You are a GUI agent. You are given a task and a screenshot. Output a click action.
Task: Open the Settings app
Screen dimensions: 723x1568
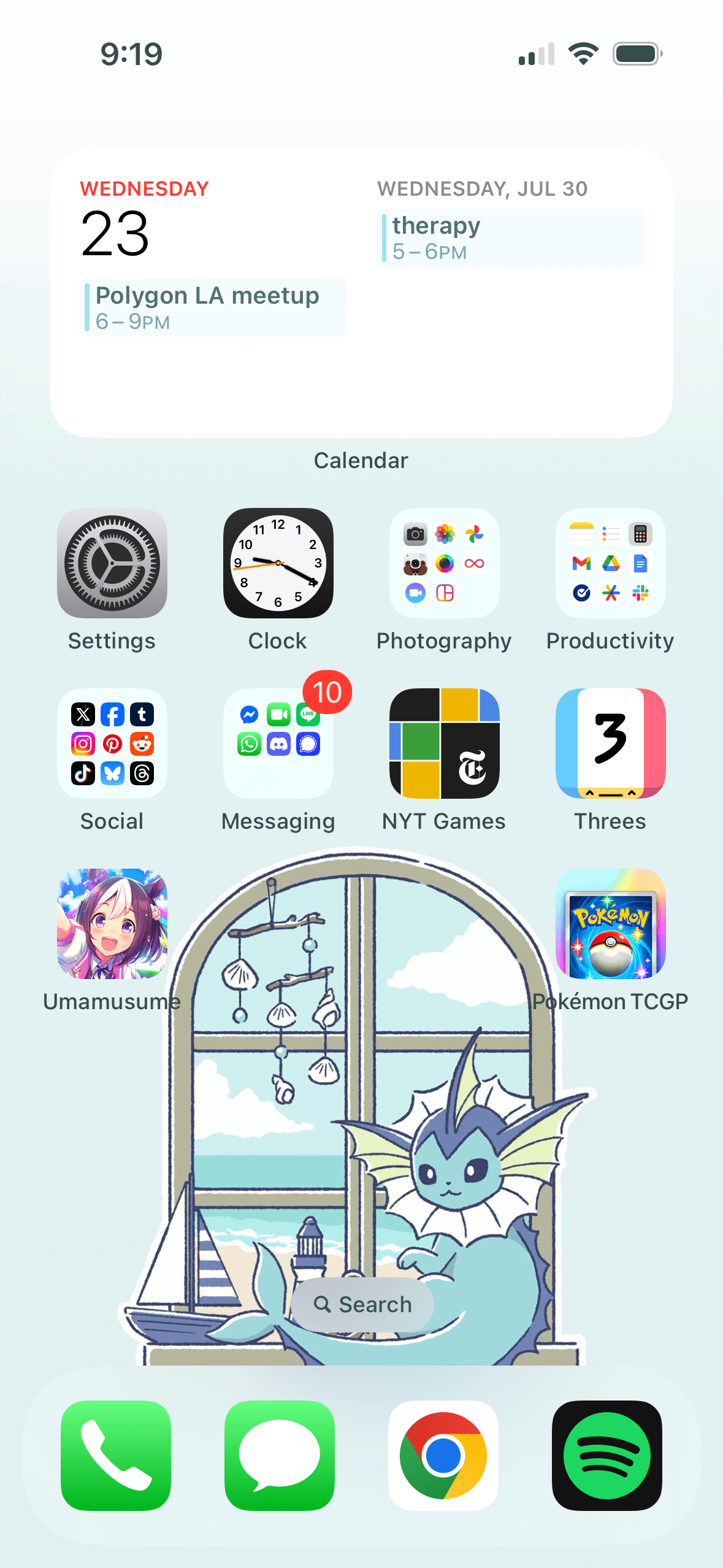tap(112, 563)
